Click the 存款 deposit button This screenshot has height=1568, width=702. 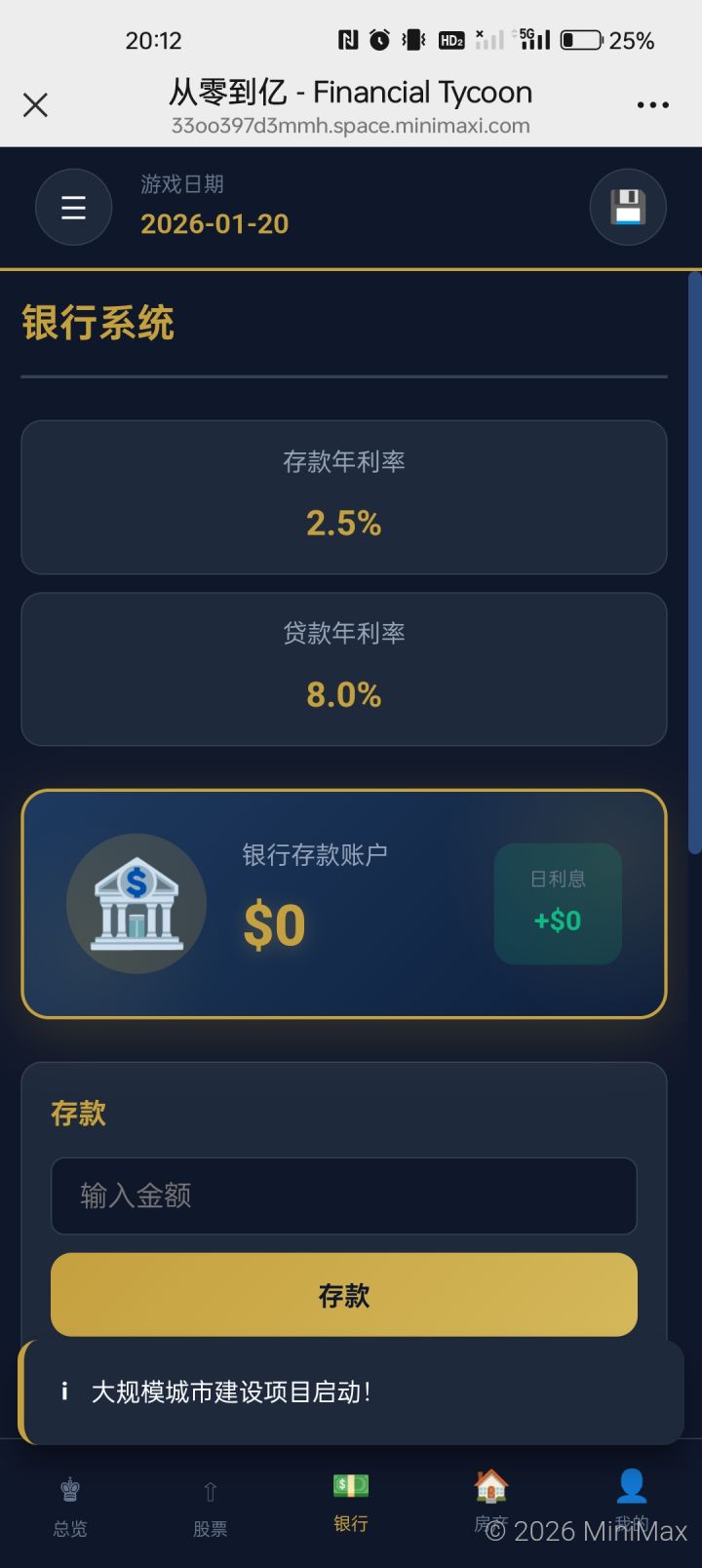coord(343,1296)
